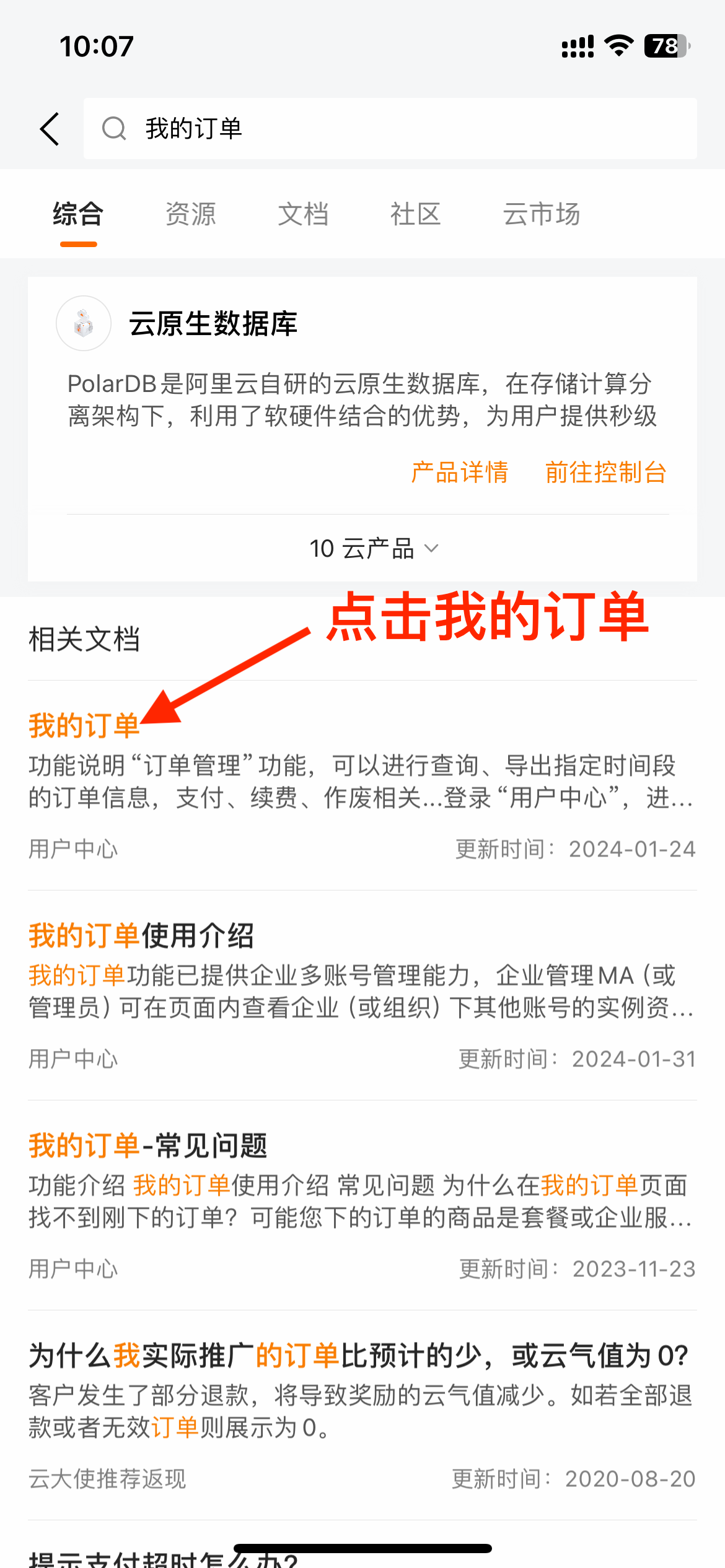Tap the search box with 我的订单
The height and width of the screenshot is (1568, 725).
coord(389,129)
